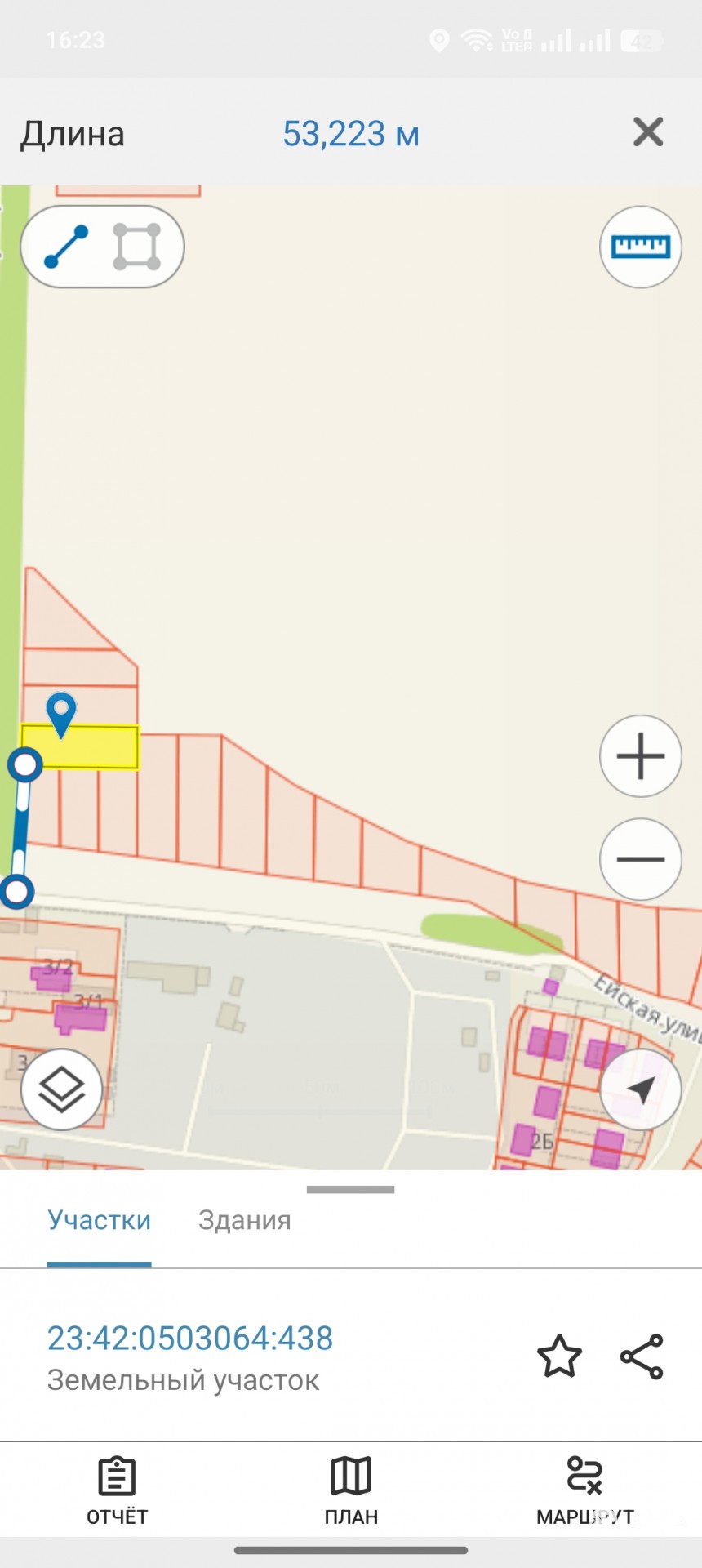Switch to the Участки tab
This screenshot has height=1568, width=702.
tap(99, 1220)
